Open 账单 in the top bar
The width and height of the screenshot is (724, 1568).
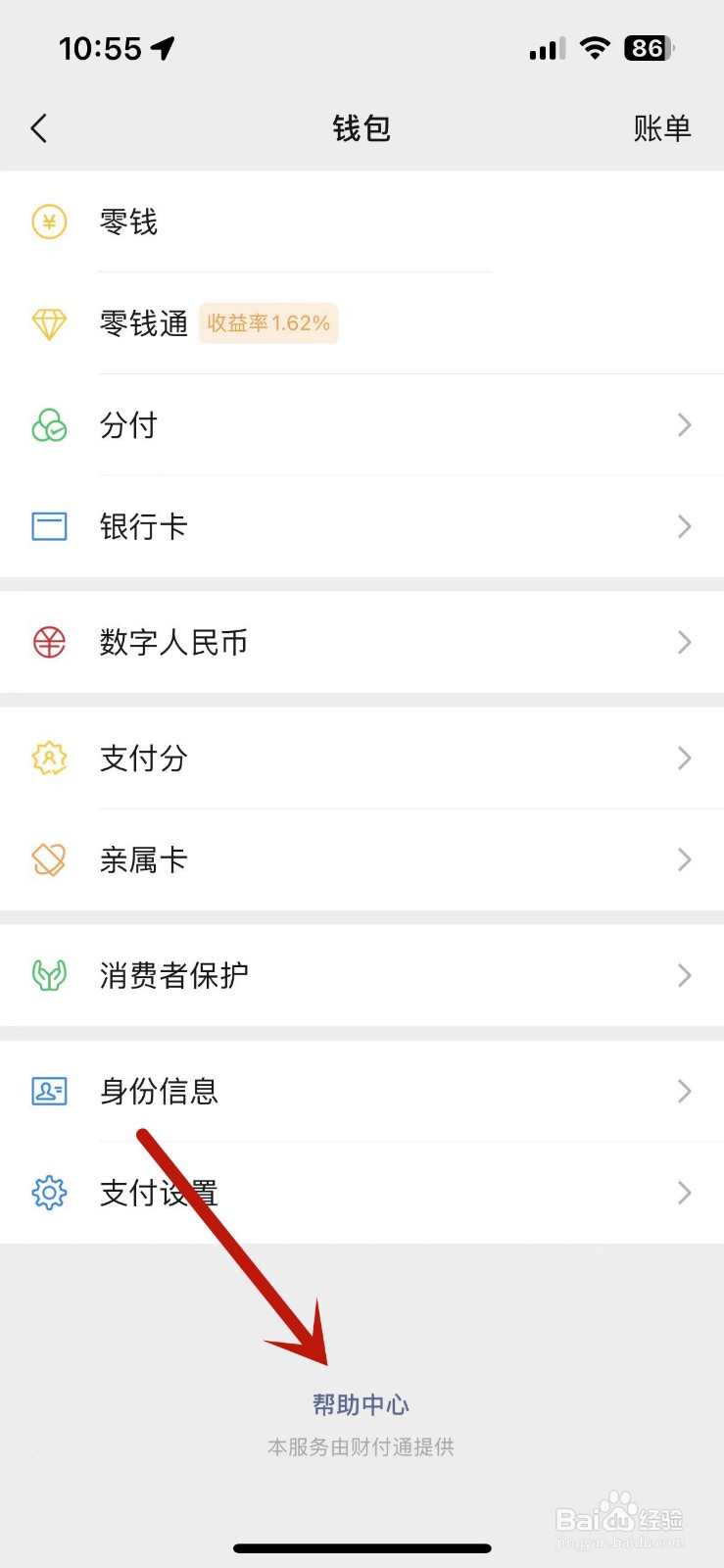point(661,128)
